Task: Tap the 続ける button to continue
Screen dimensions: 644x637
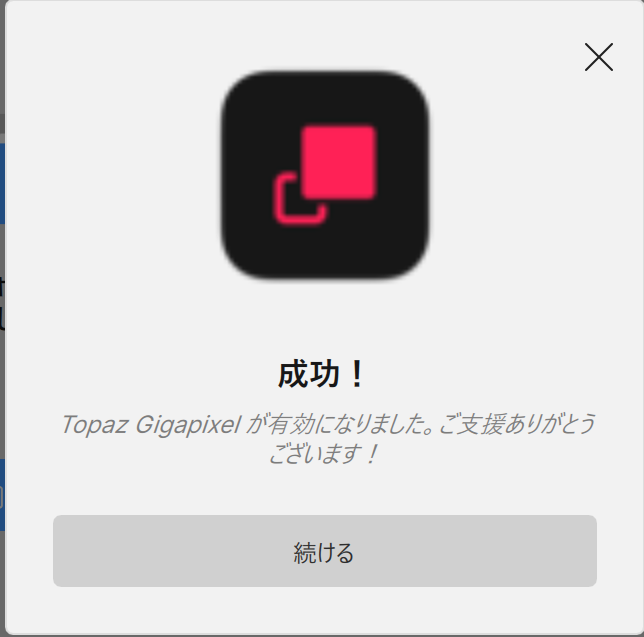Action: click(x=324, y=551)
